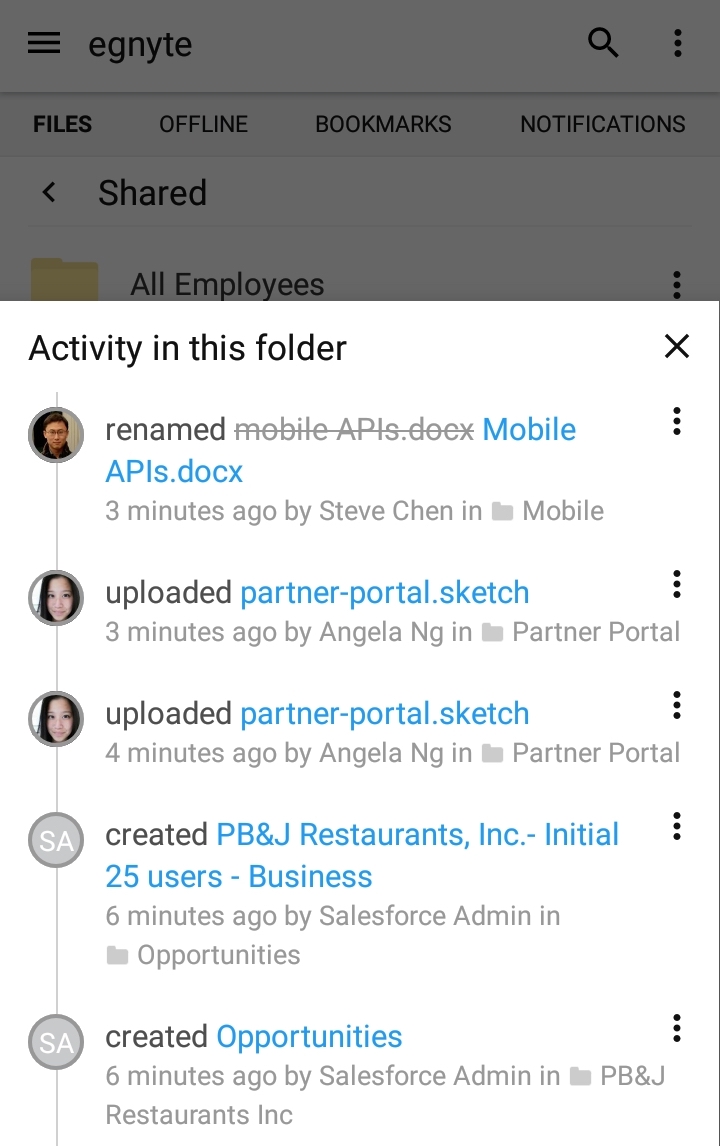Open the created Opportunities folder link
The width and height of the screenshot is (720, 1146).
[x=309, y=1037]
